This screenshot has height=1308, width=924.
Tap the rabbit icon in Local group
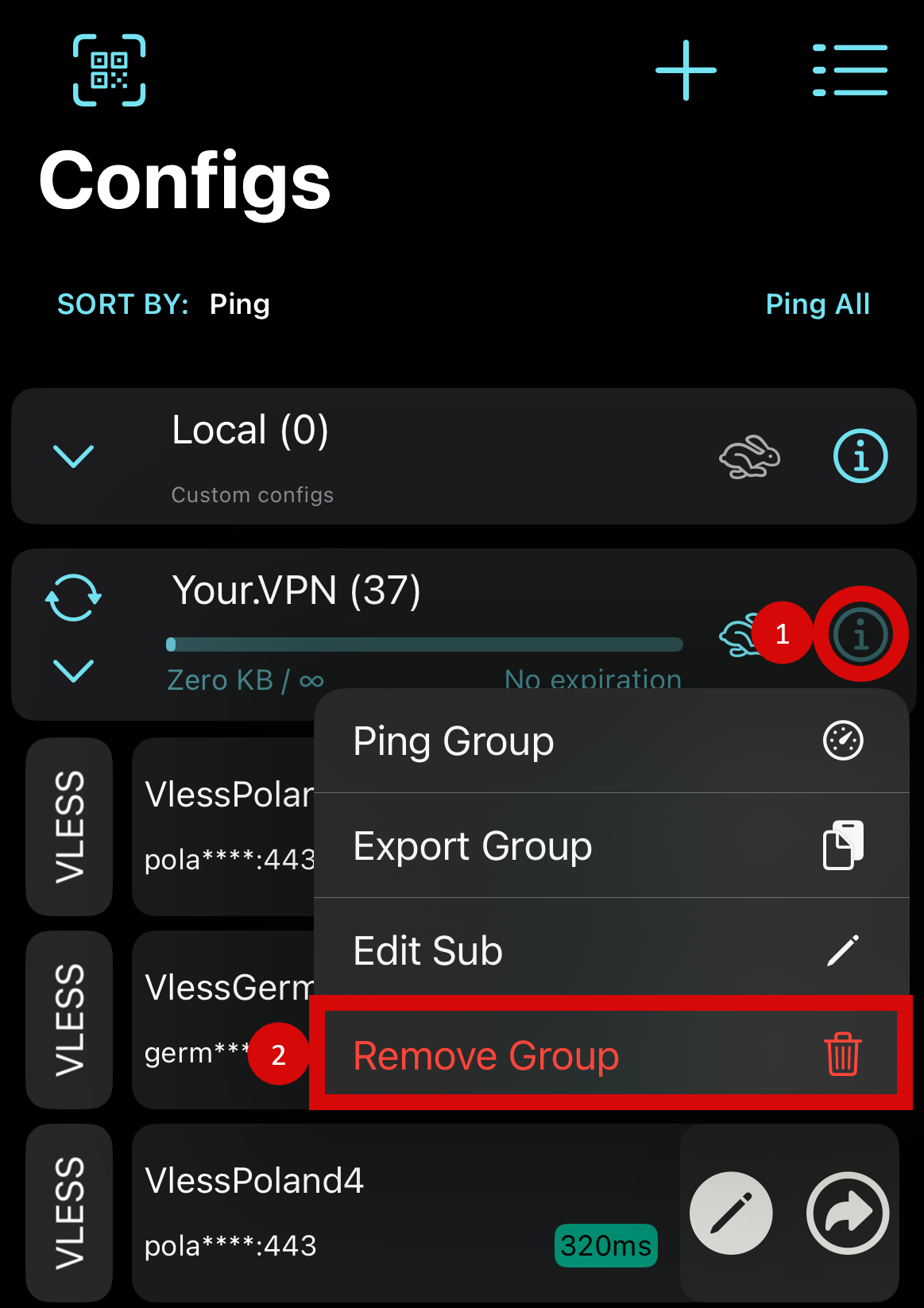pyautogui.click(x=749, y=457)
